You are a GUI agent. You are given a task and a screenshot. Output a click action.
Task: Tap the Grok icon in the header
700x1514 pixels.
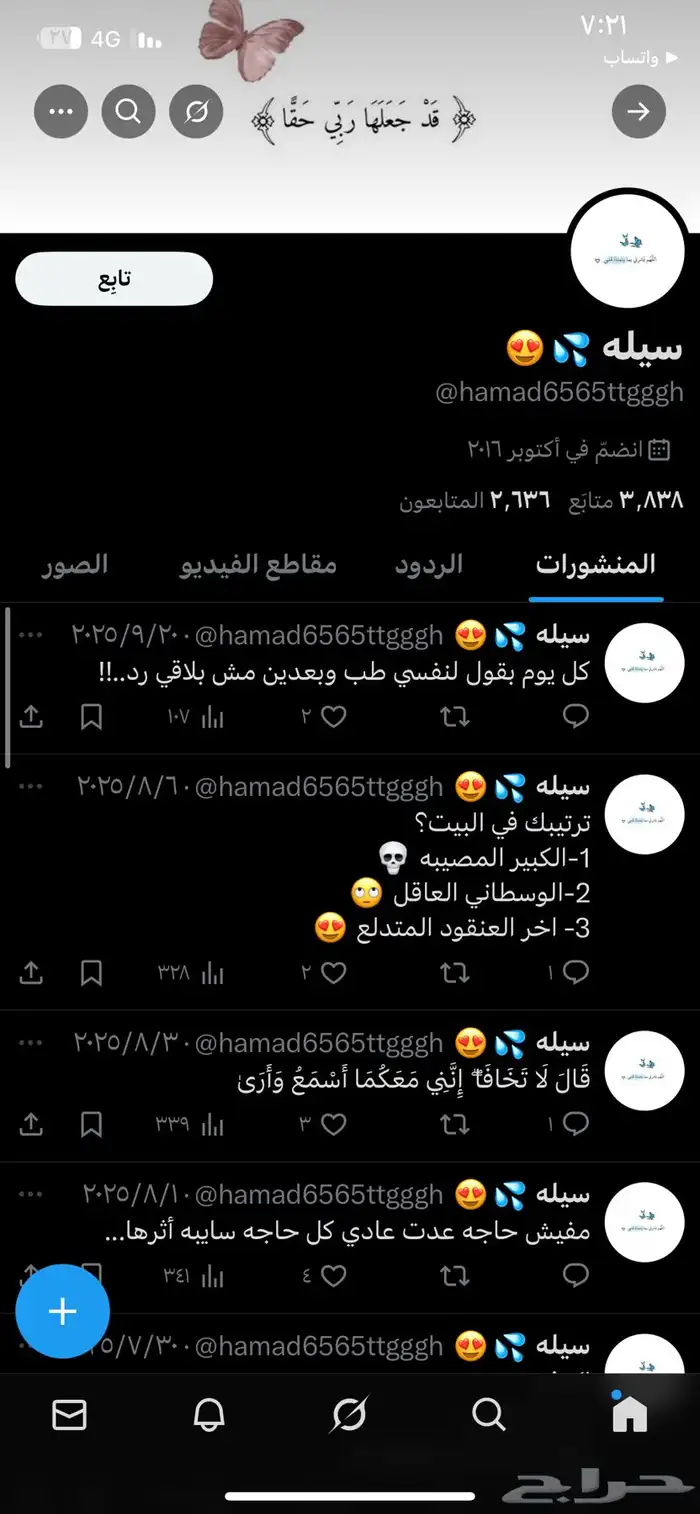coord(197,111)
